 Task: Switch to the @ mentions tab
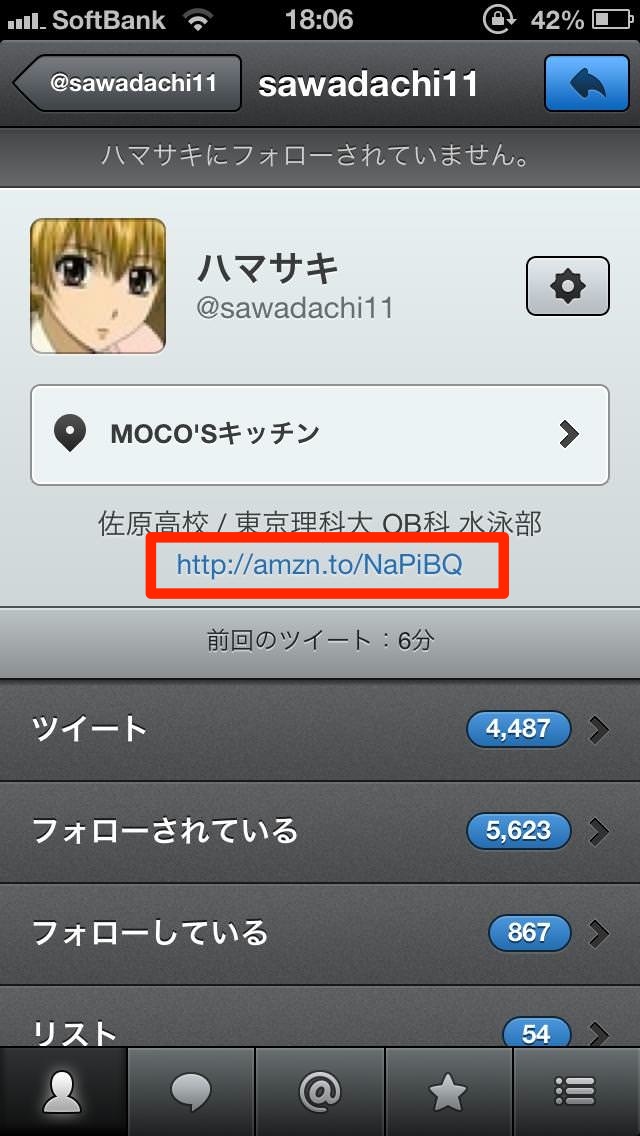(320, 1092)
